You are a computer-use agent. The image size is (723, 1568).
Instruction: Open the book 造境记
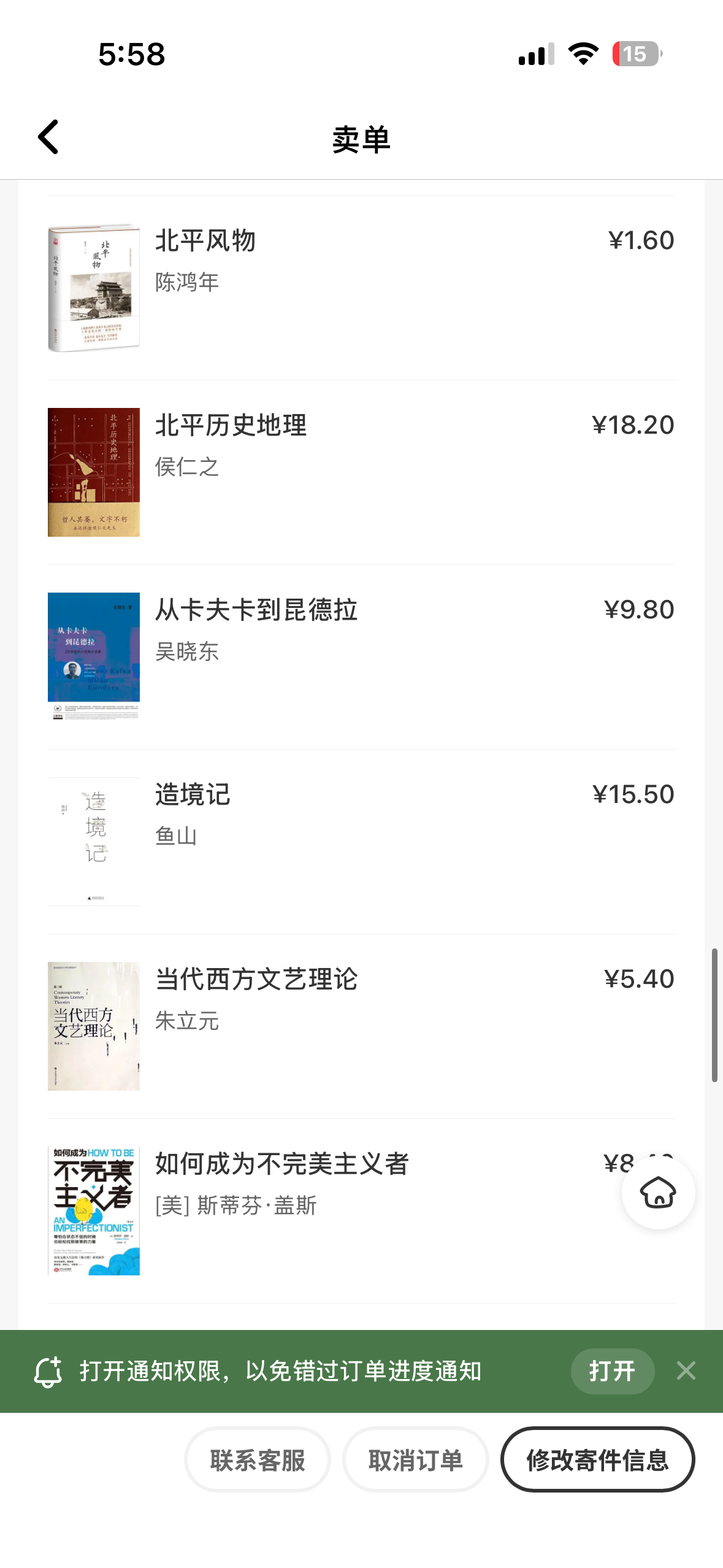(193, 794)
